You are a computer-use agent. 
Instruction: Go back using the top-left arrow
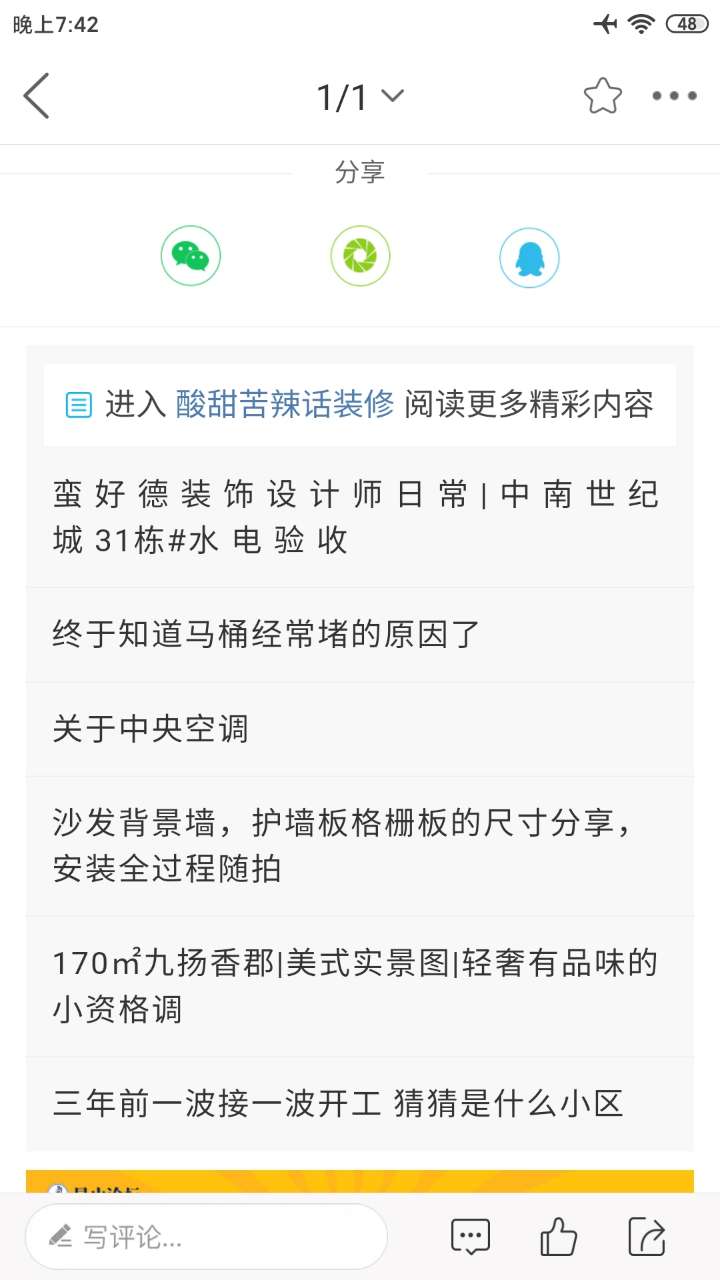click(x=36, y=96)
